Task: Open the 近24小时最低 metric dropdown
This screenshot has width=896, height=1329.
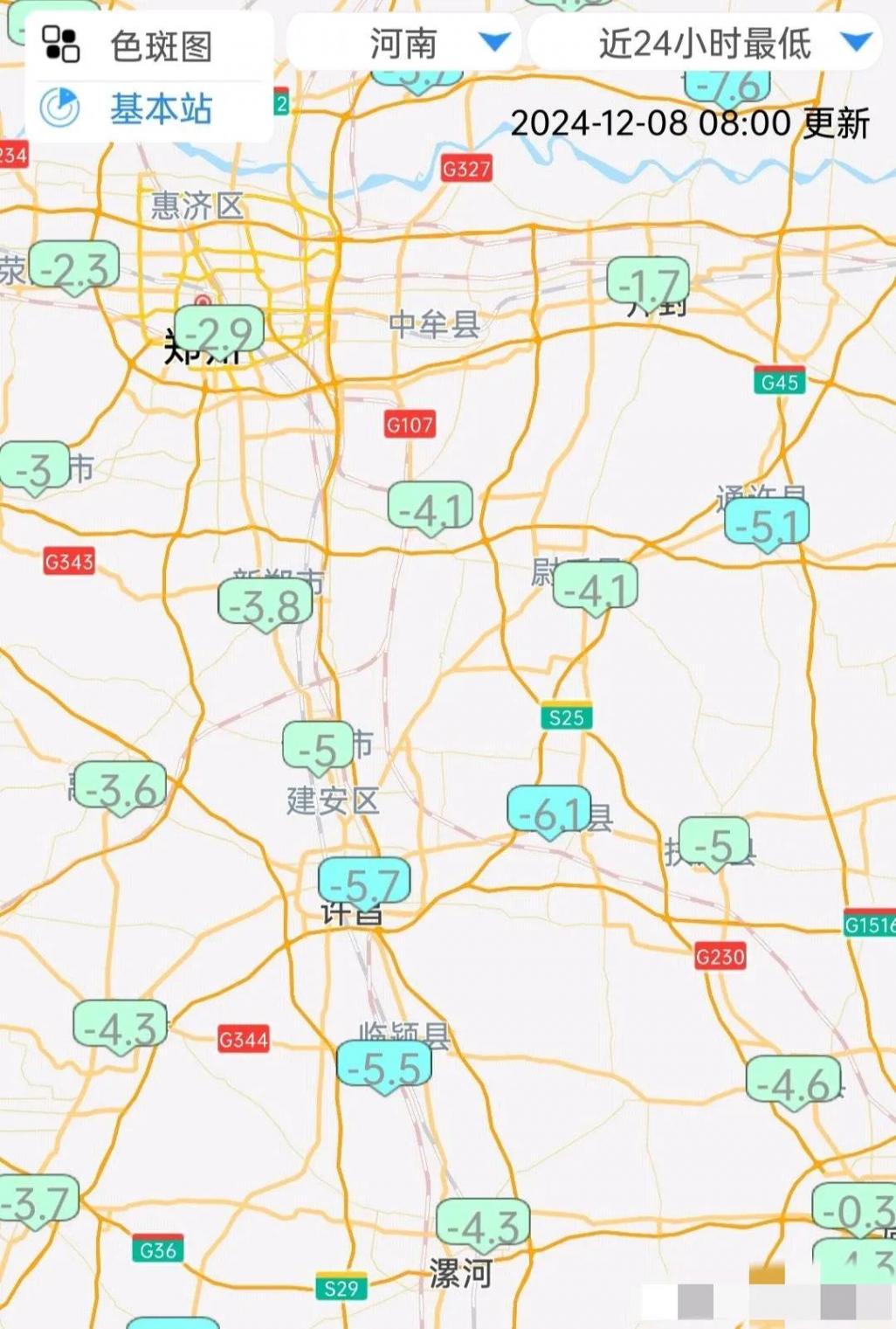Action: click(707, 43)
